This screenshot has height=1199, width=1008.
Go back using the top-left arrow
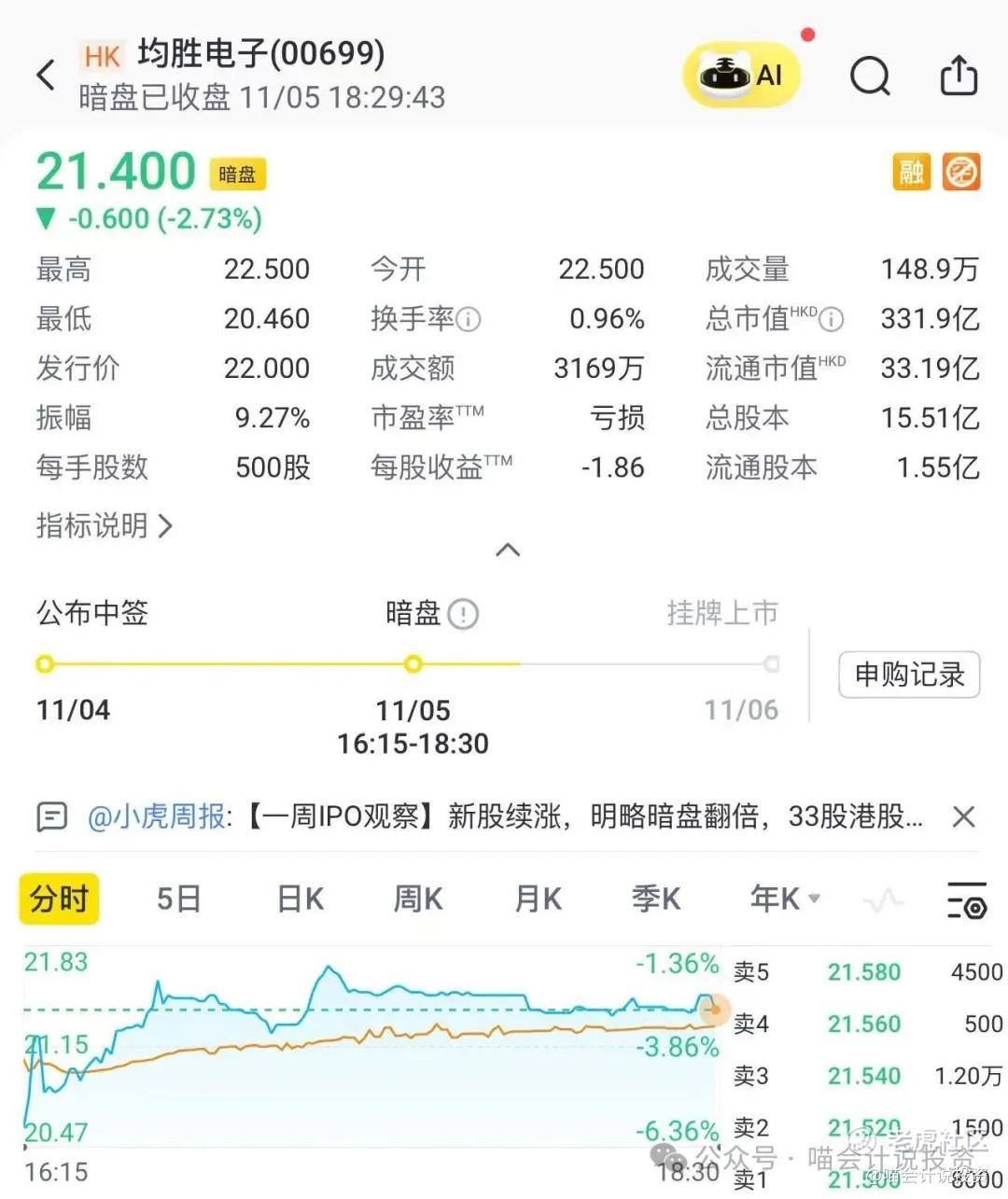[46, 75]
